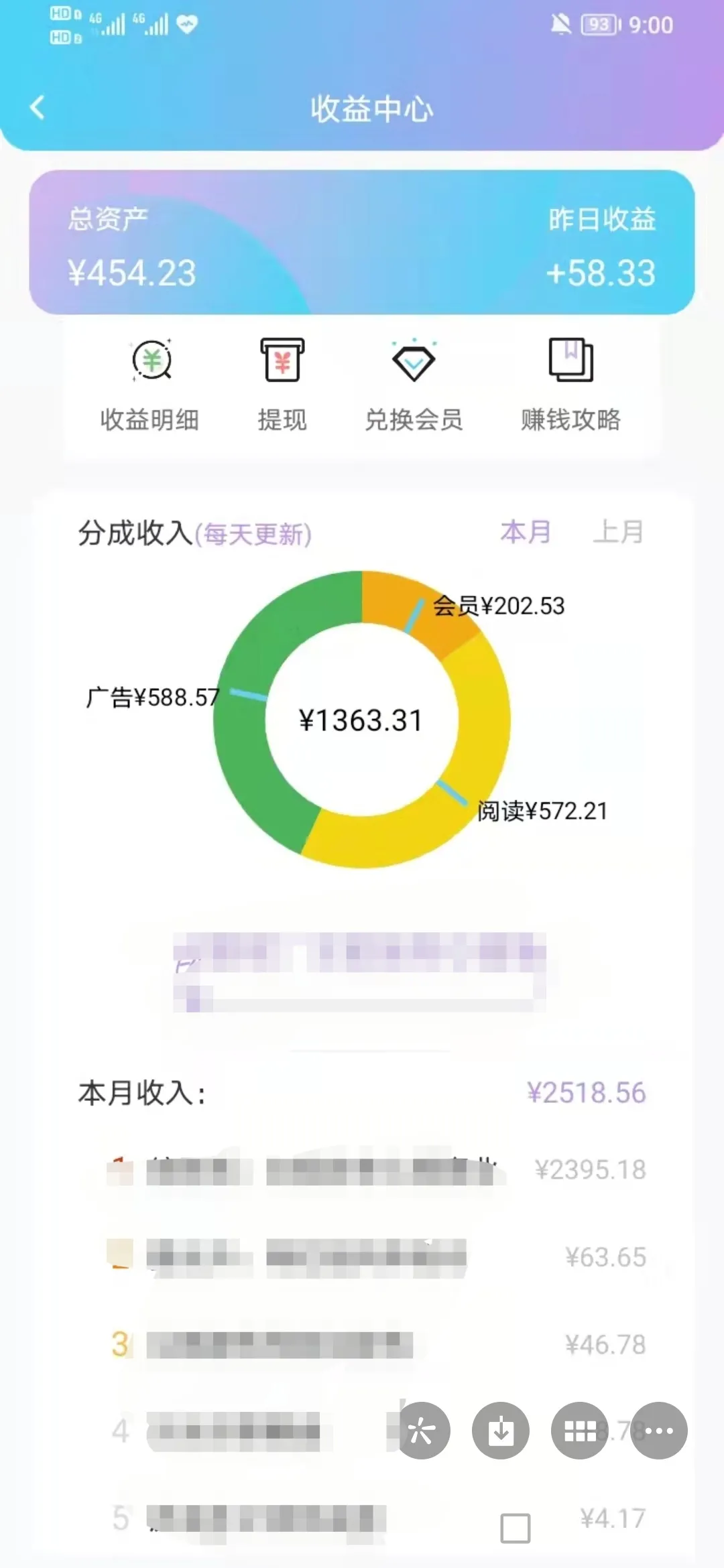Switch to the 本月 tab
Image resolution: width=724 pixels, height=1568 pixels.
click(x=526, y=532)
